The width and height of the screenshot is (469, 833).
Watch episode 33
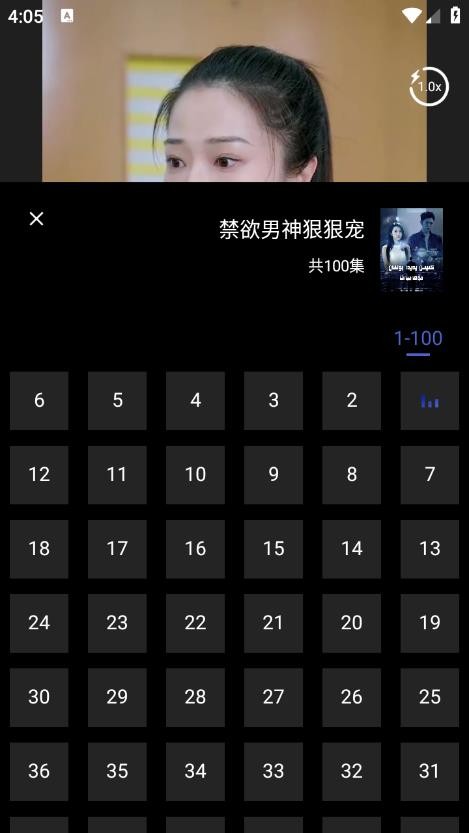point(273,771)
